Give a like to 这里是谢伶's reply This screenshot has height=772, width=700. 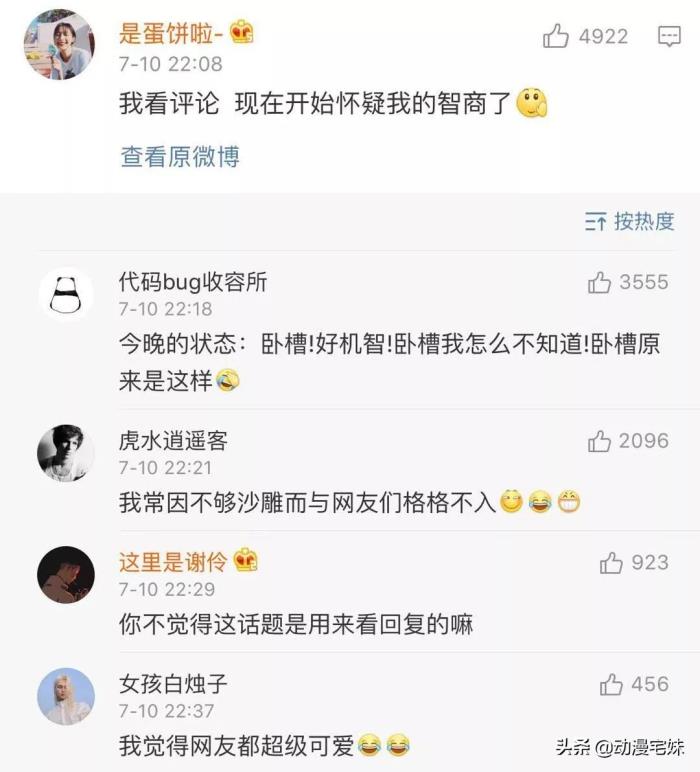612,563
